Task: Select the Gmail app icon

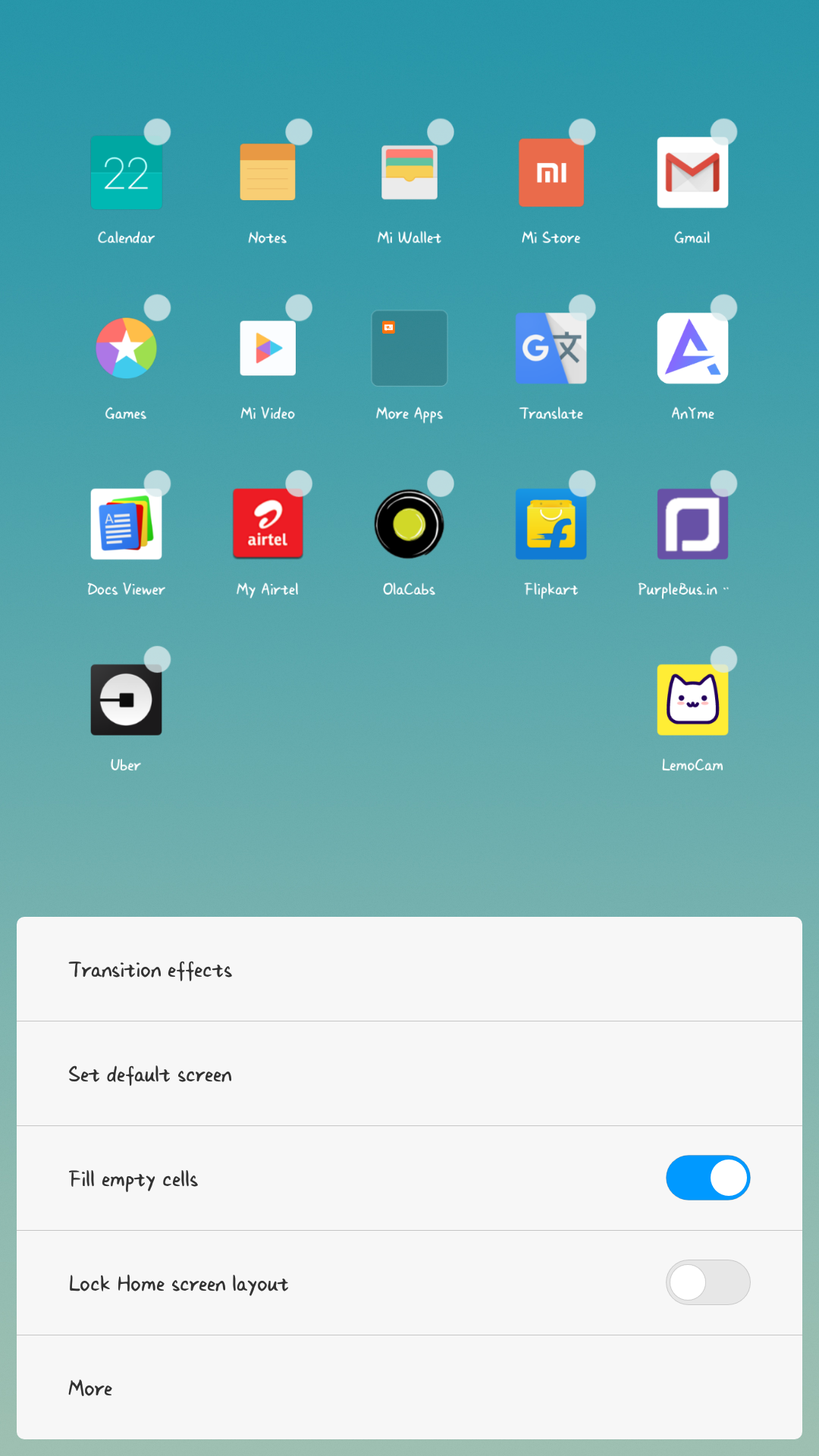Action: (692, 172)
